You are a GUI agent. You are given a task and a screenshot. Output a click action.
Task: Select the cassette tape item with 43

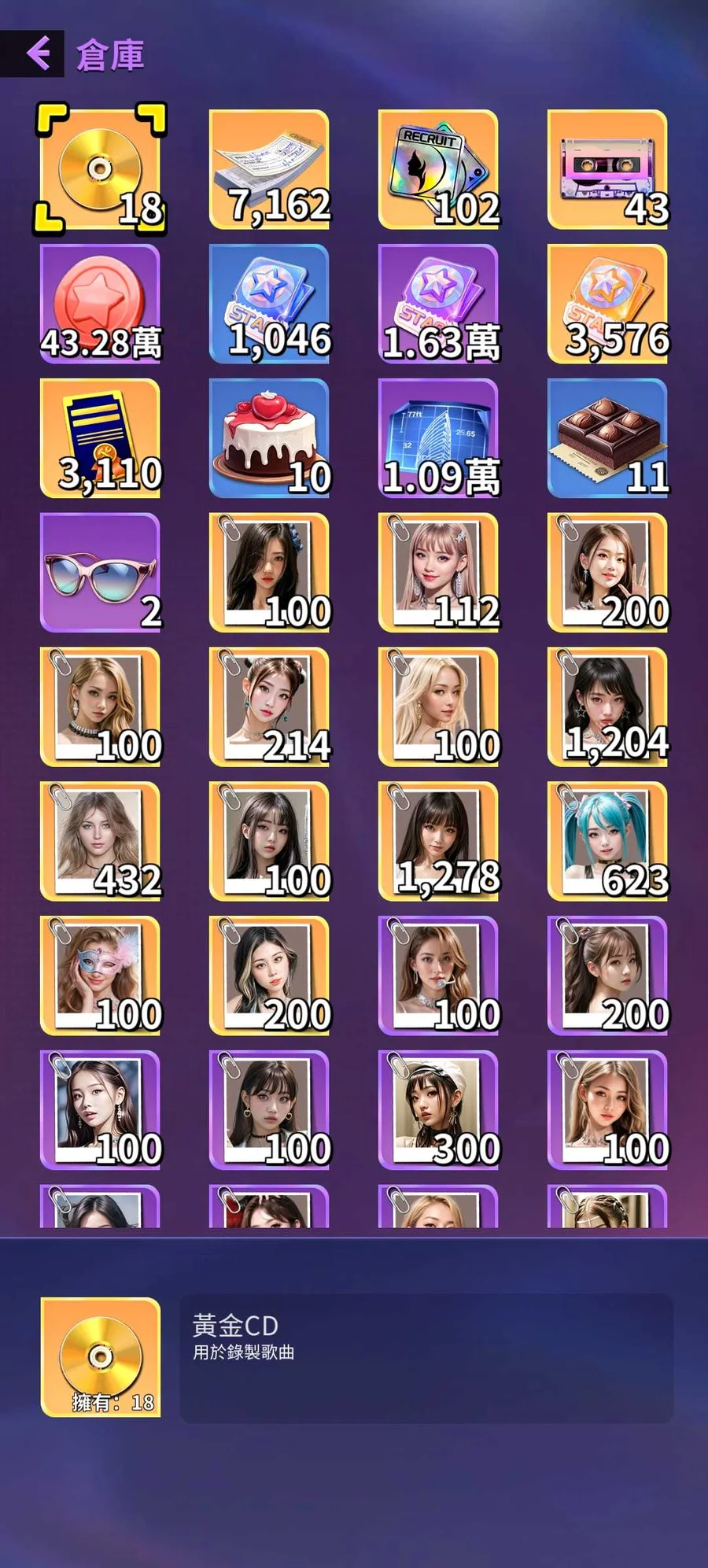(607, 169)
